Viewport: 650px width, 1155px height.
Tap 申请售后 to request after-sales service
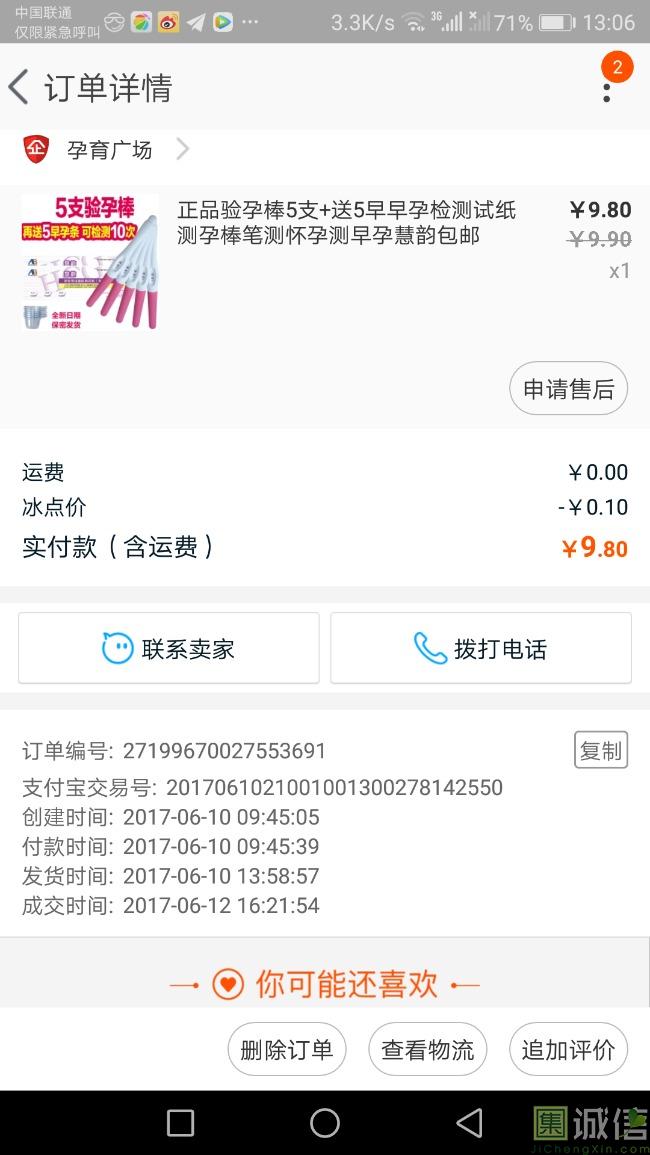click(x=568, y=389)
